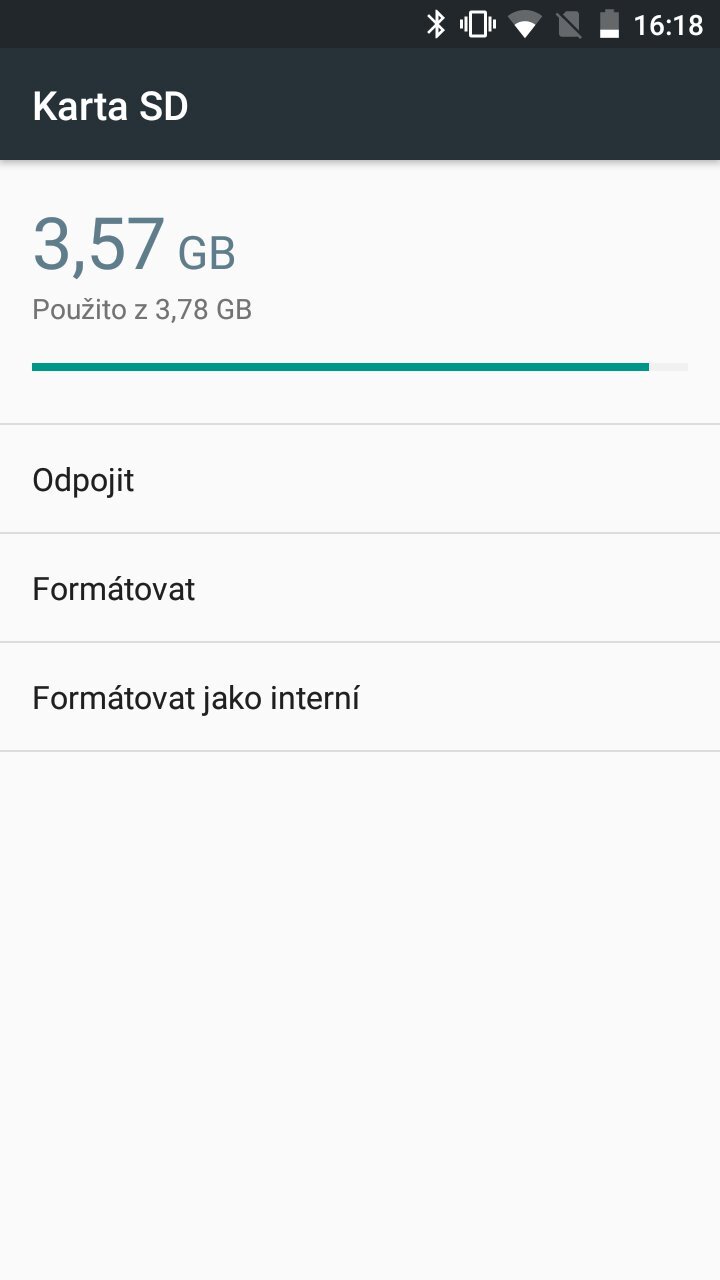Screen dimensions: 720x1280
Task: Click the status bar background area
Action: (200, 23)
